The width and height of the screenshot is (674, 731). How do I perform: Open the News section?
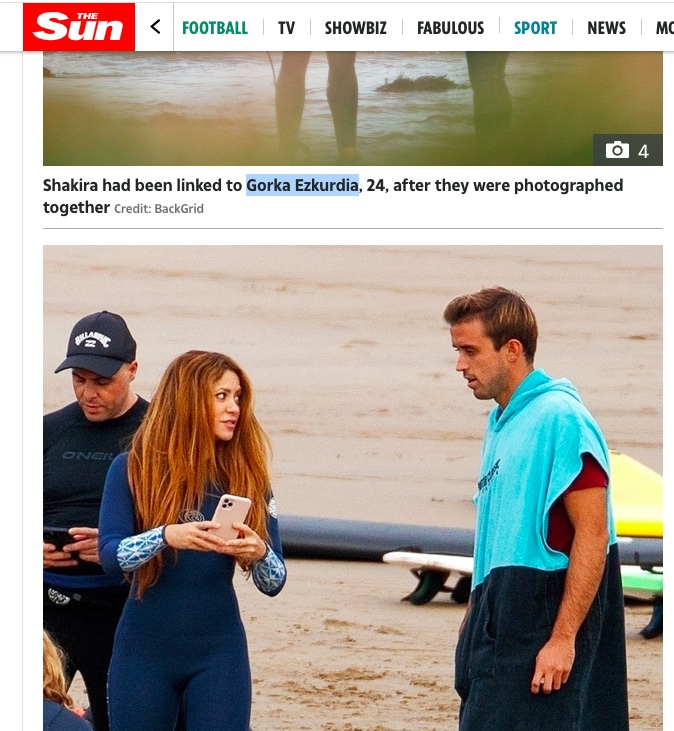pyautogui.click(x=606, y=28)
